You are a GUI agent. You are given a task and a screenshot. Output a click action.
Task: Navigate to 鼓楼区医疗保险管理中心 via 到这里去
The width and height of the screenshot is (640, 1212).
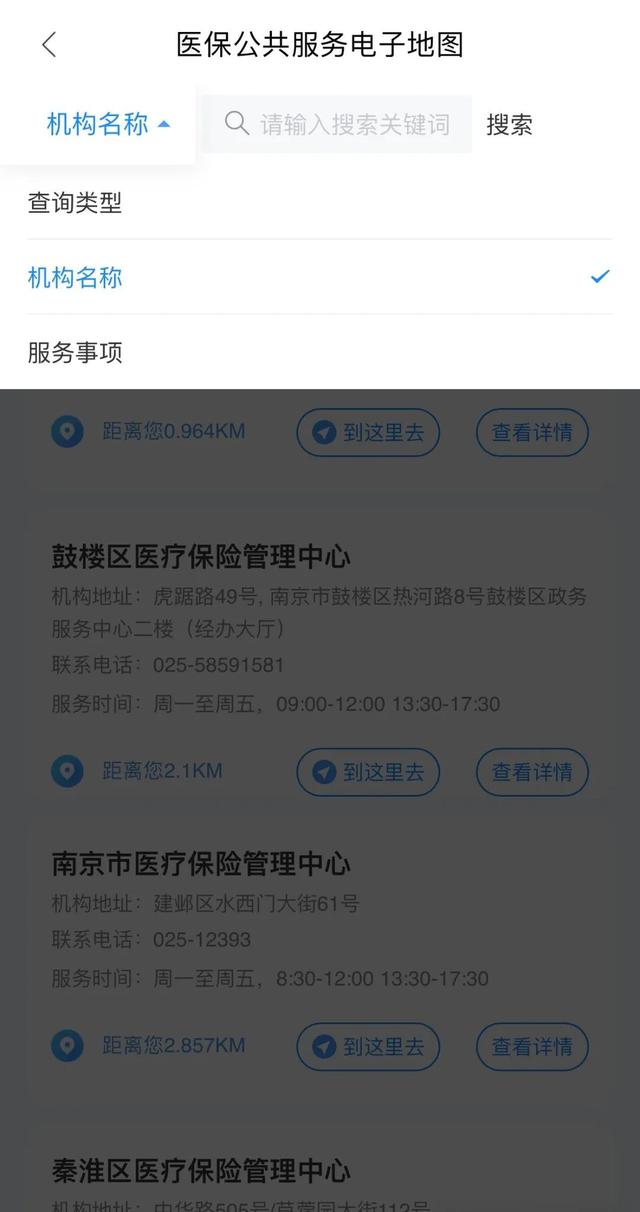point(368,771)
